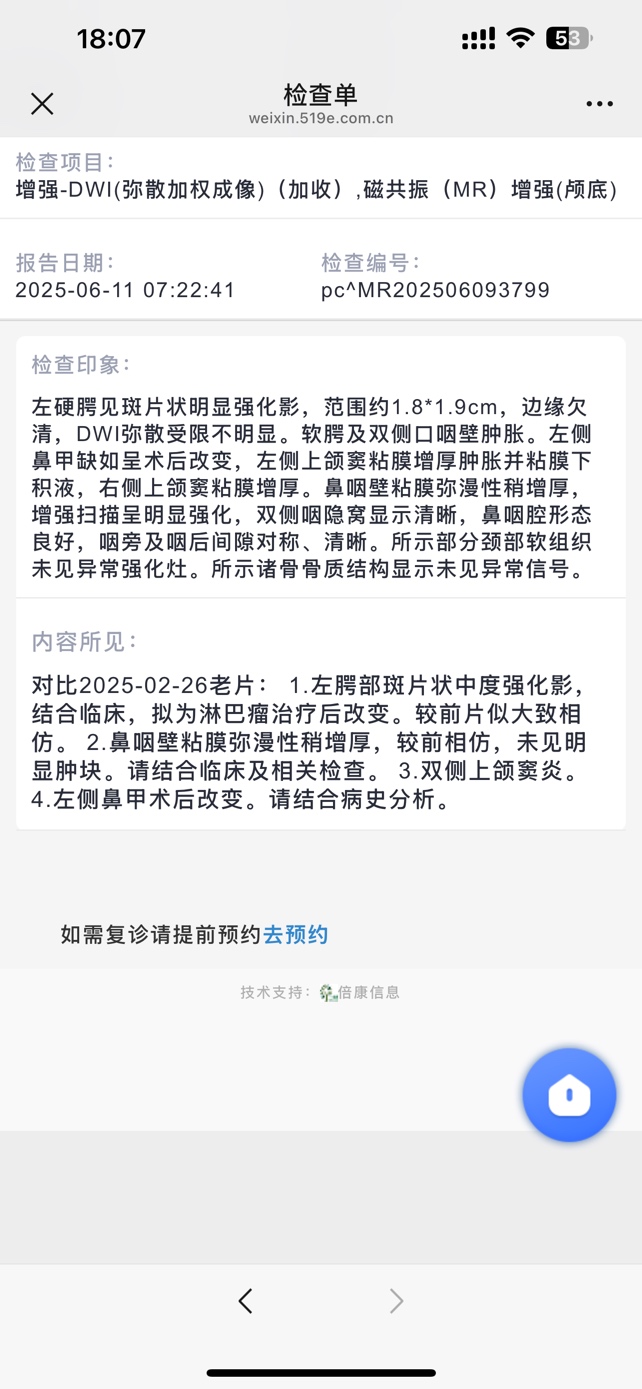
Task: Go back using the browser back arrow
Action: [246, 1300]
